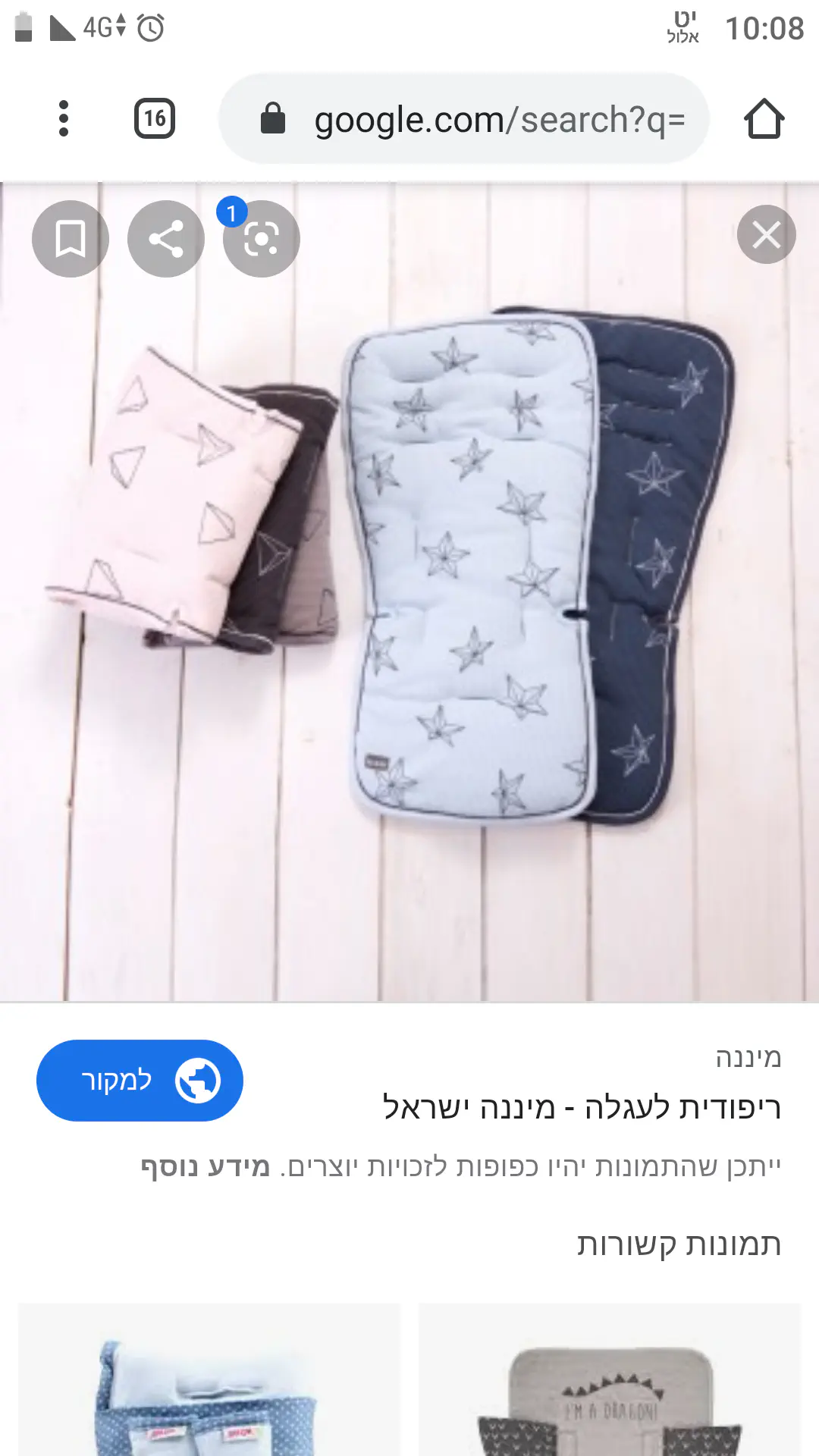The image size is (819, 1456).
Task: Go to the browser home page
Action: click(764, 119)
